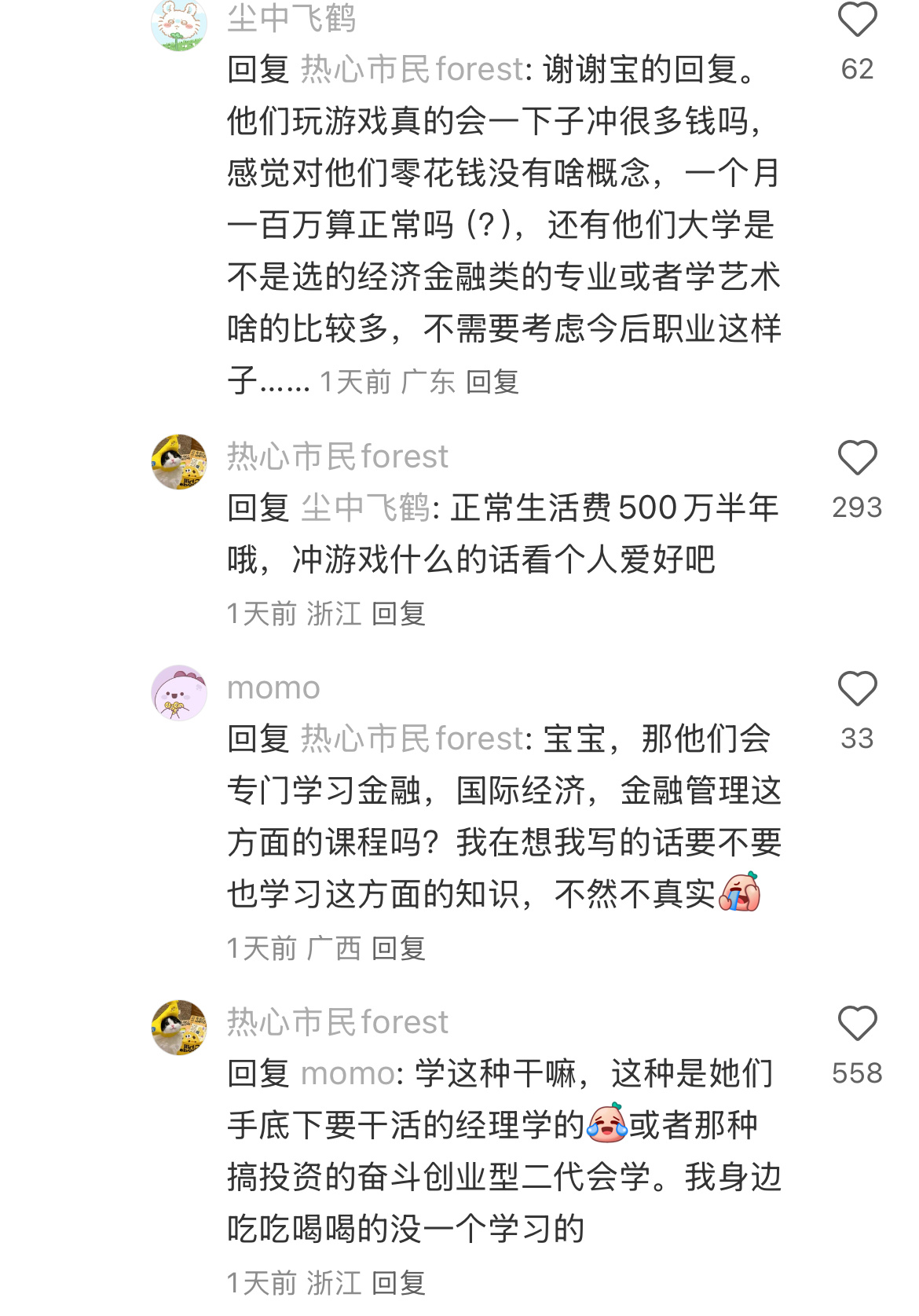
Task: Reply to forest's comment about 500万 living expenses
Action: tap(398, 614)
